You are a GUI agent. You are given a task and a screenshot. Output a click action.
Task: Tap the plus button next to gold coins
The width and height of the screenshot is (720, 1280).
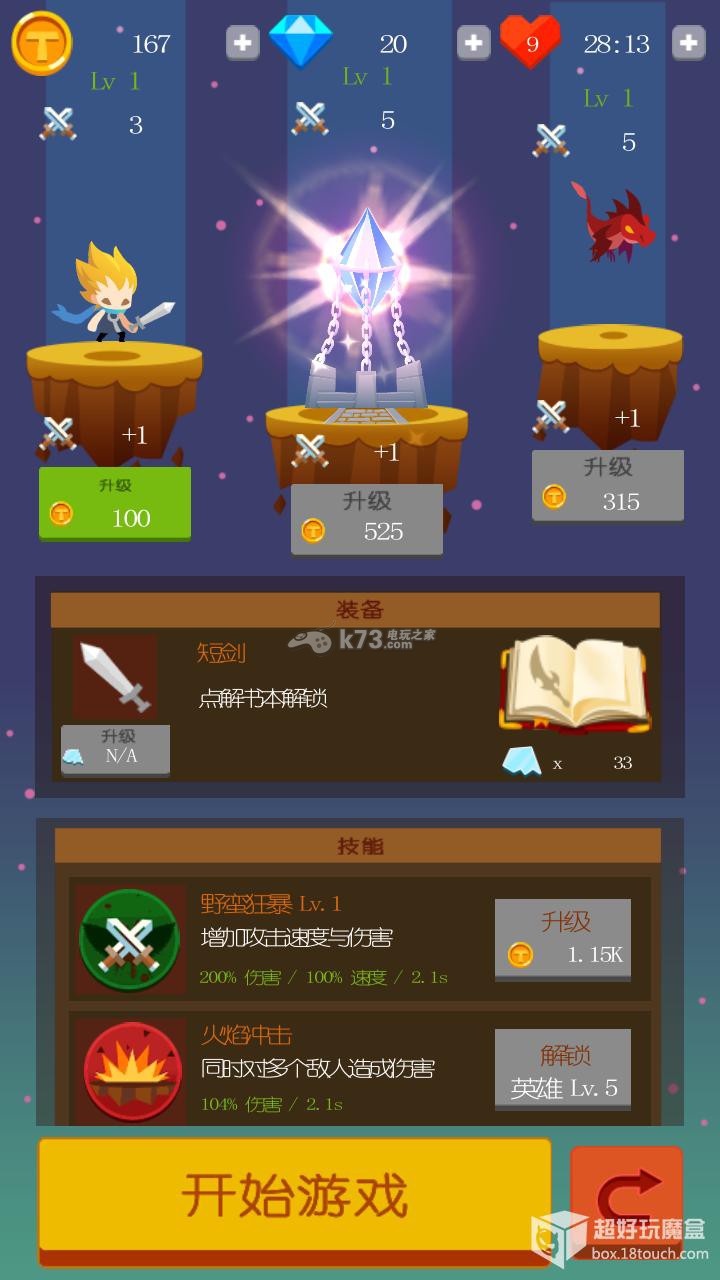tap(242, 43)
